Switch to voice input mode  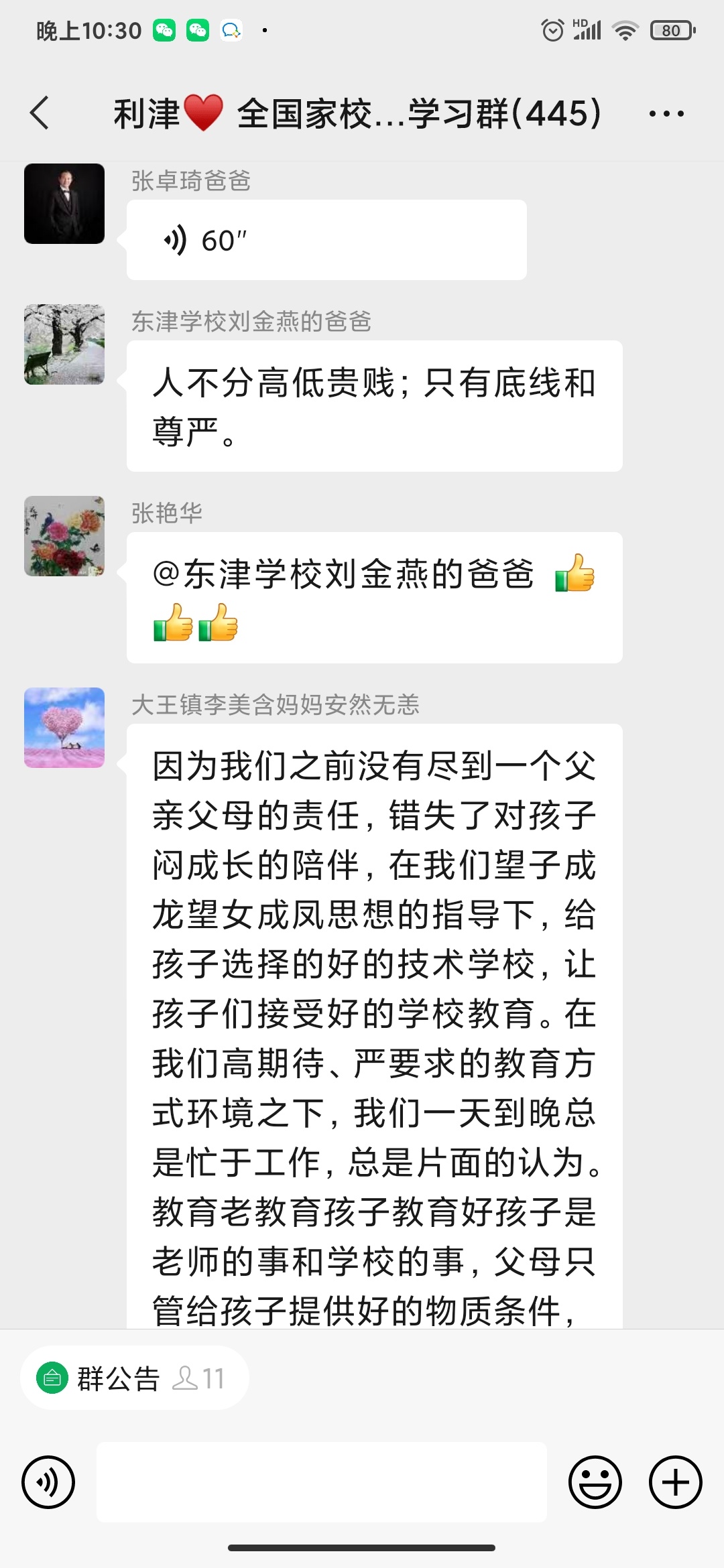click(48, 1482)
